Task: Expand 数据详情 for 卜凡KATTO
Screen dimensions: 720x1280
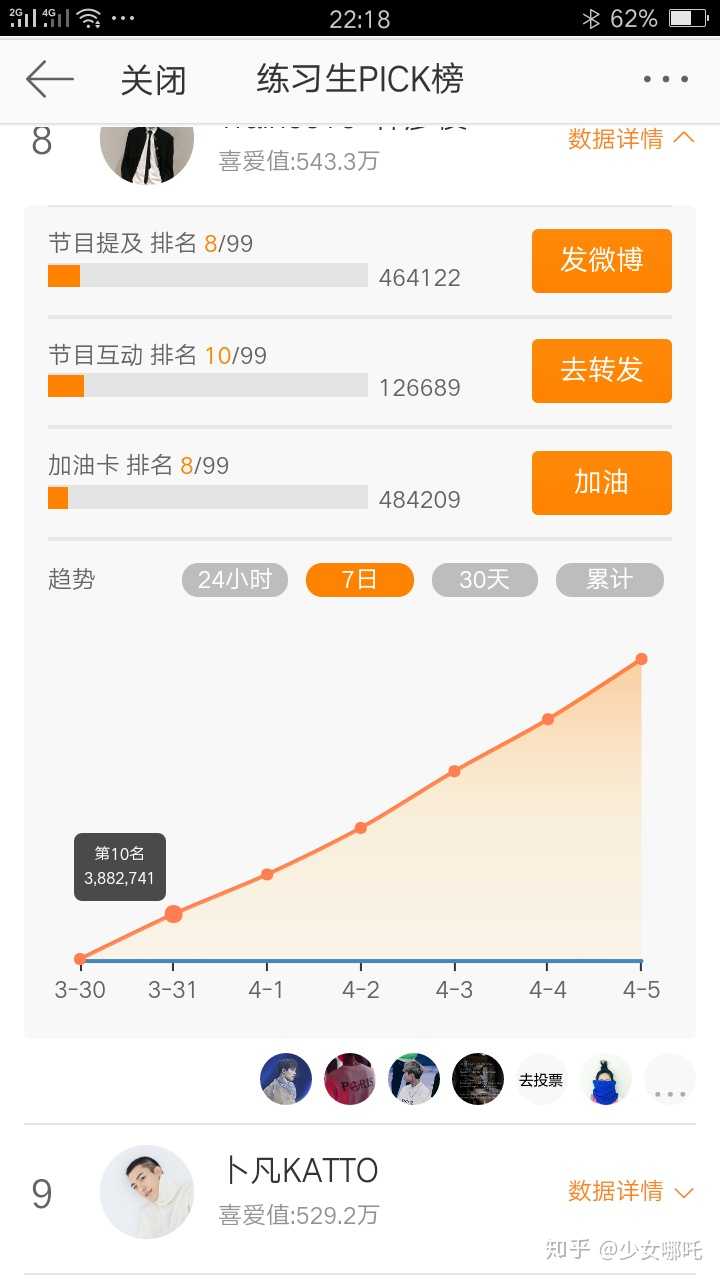Action: click(x=631, y=1191)
